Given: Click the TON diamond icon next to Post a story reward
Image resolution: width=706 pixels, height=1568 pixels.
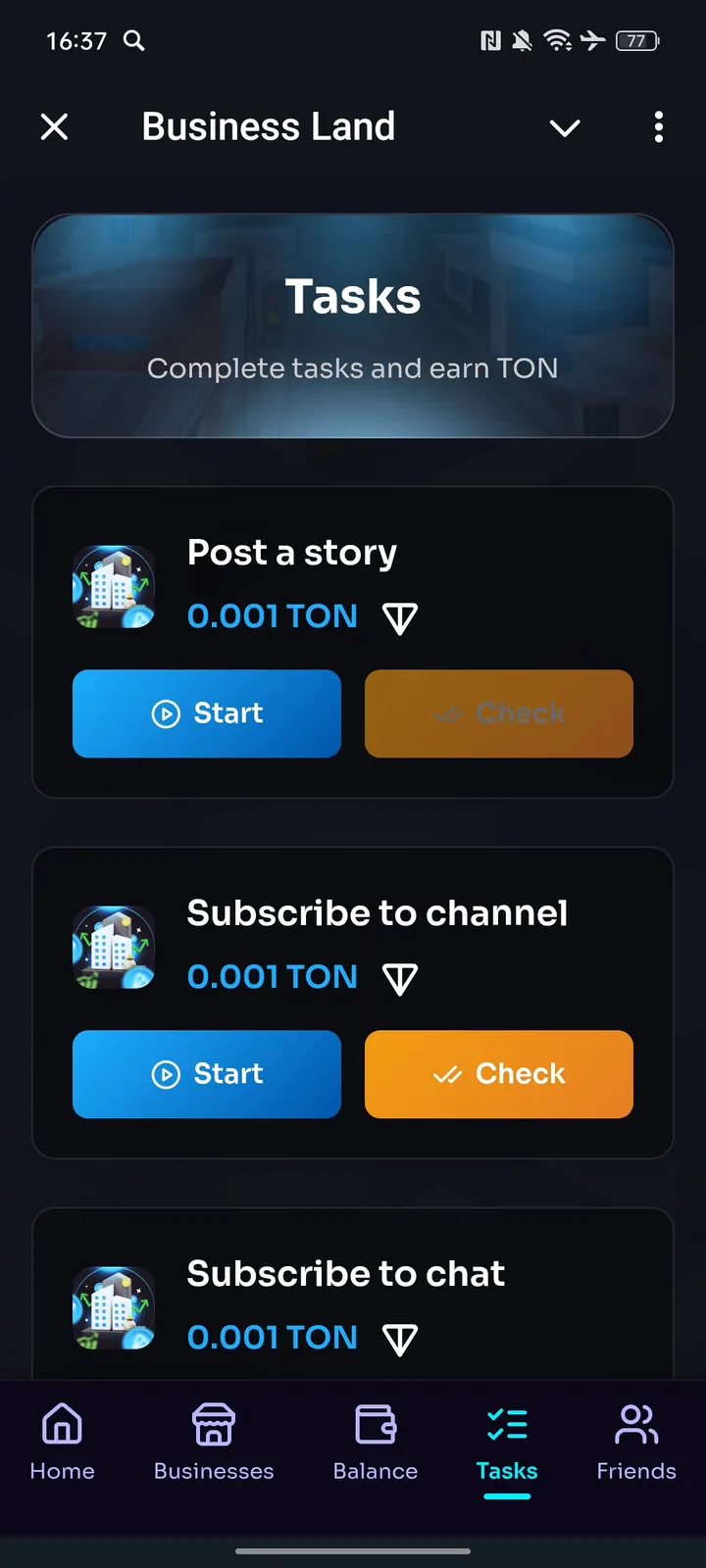Looking at the screenshot, I should coord(399,616).
